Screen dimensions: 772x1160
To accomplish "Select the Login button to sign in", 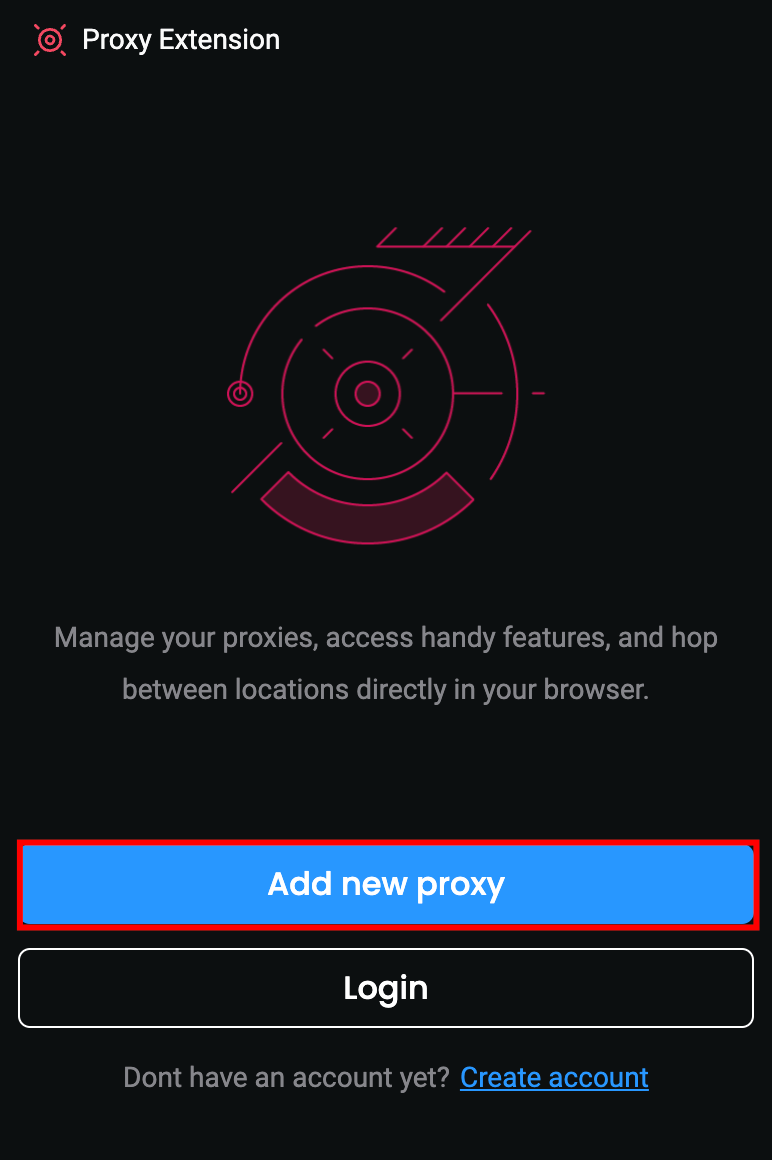I will (x=386, y=987).
